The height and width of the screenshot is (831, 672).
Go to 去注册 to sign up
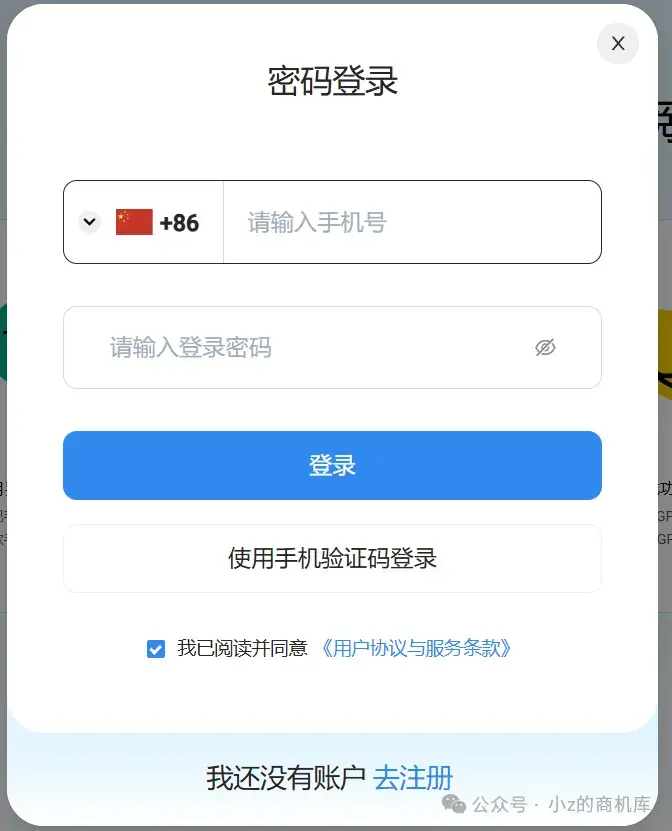pyautogui.click(x=413, y=777)
